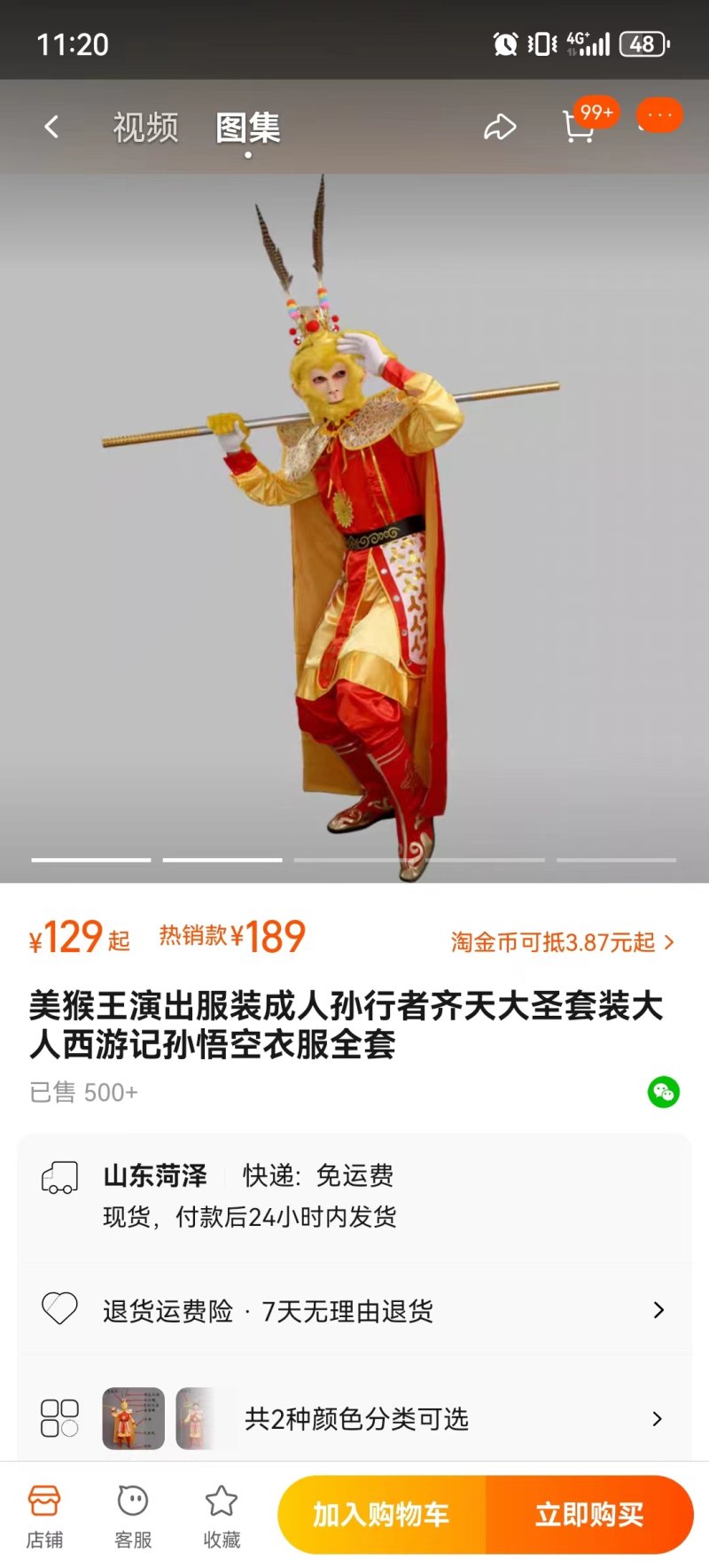The width and height of the screenshot is (709, 1568).
Task: Open 共2种颜色分类可选 options
Action: click(354, 1418)
